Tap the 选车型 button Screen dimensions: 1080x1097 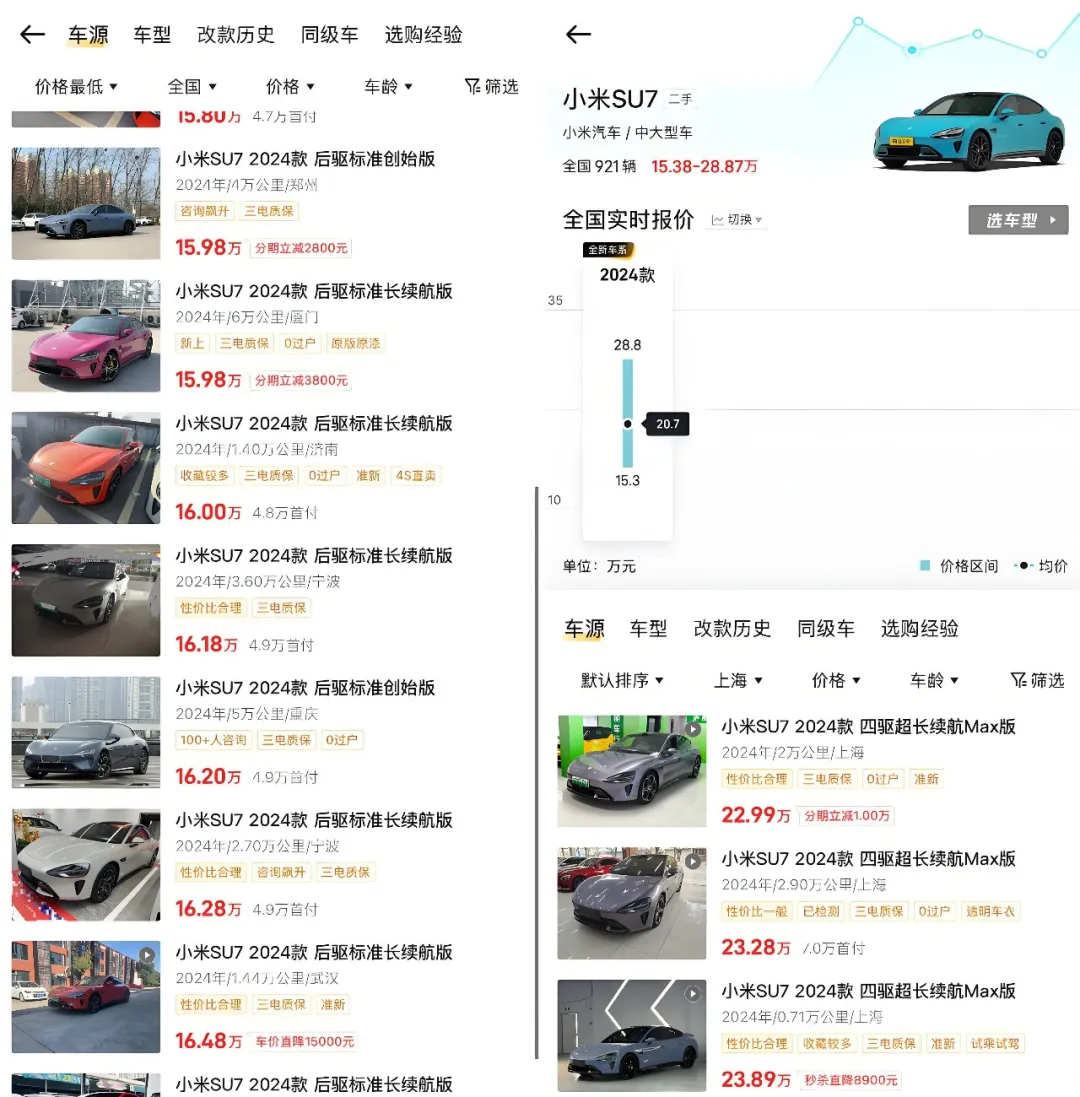coord(1018,220)
